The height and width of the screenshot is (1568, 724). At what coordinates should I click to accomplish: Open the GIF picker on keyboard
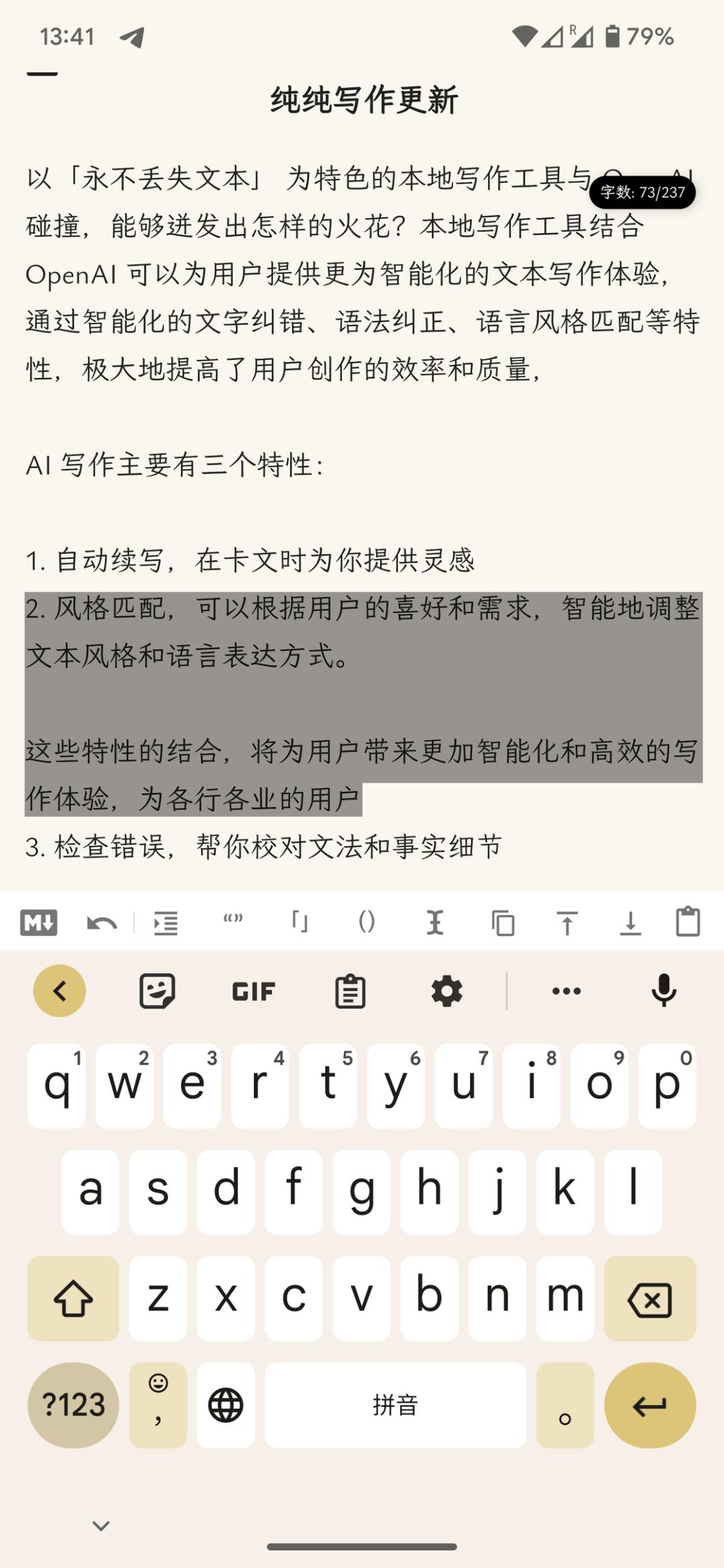click(x=253, y=991)
